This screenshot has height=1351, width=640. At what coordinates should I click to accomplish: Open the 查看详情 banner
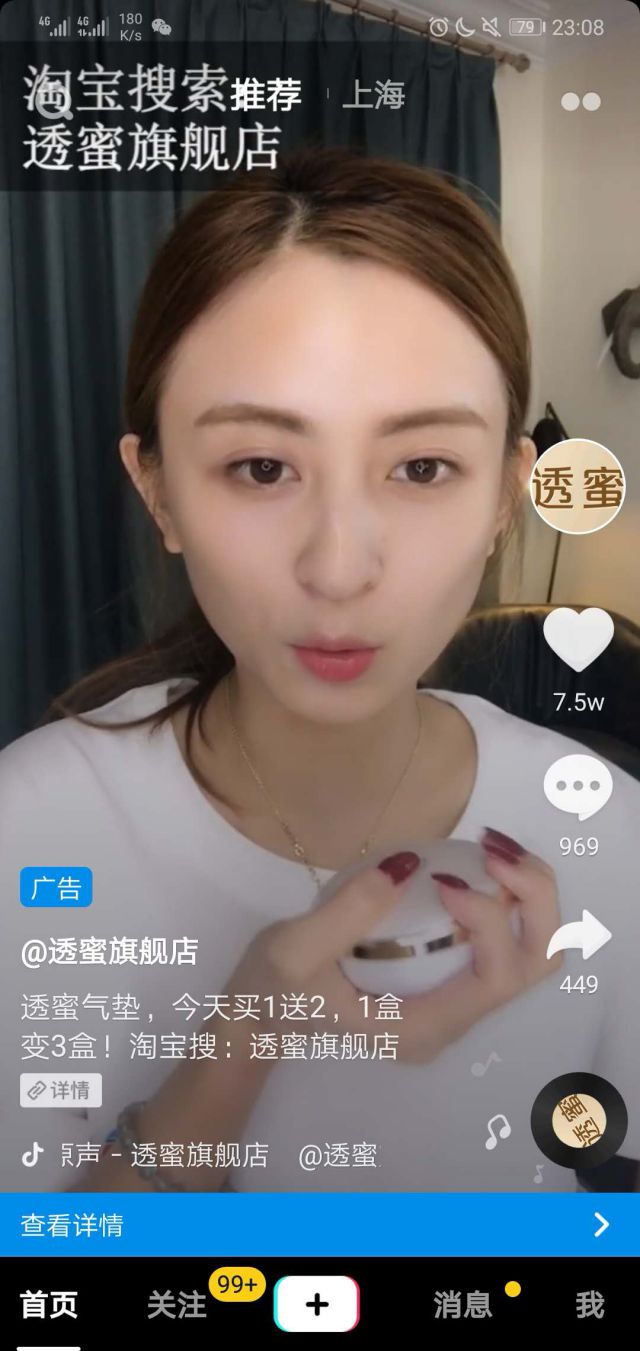[x=320, y=1224]
